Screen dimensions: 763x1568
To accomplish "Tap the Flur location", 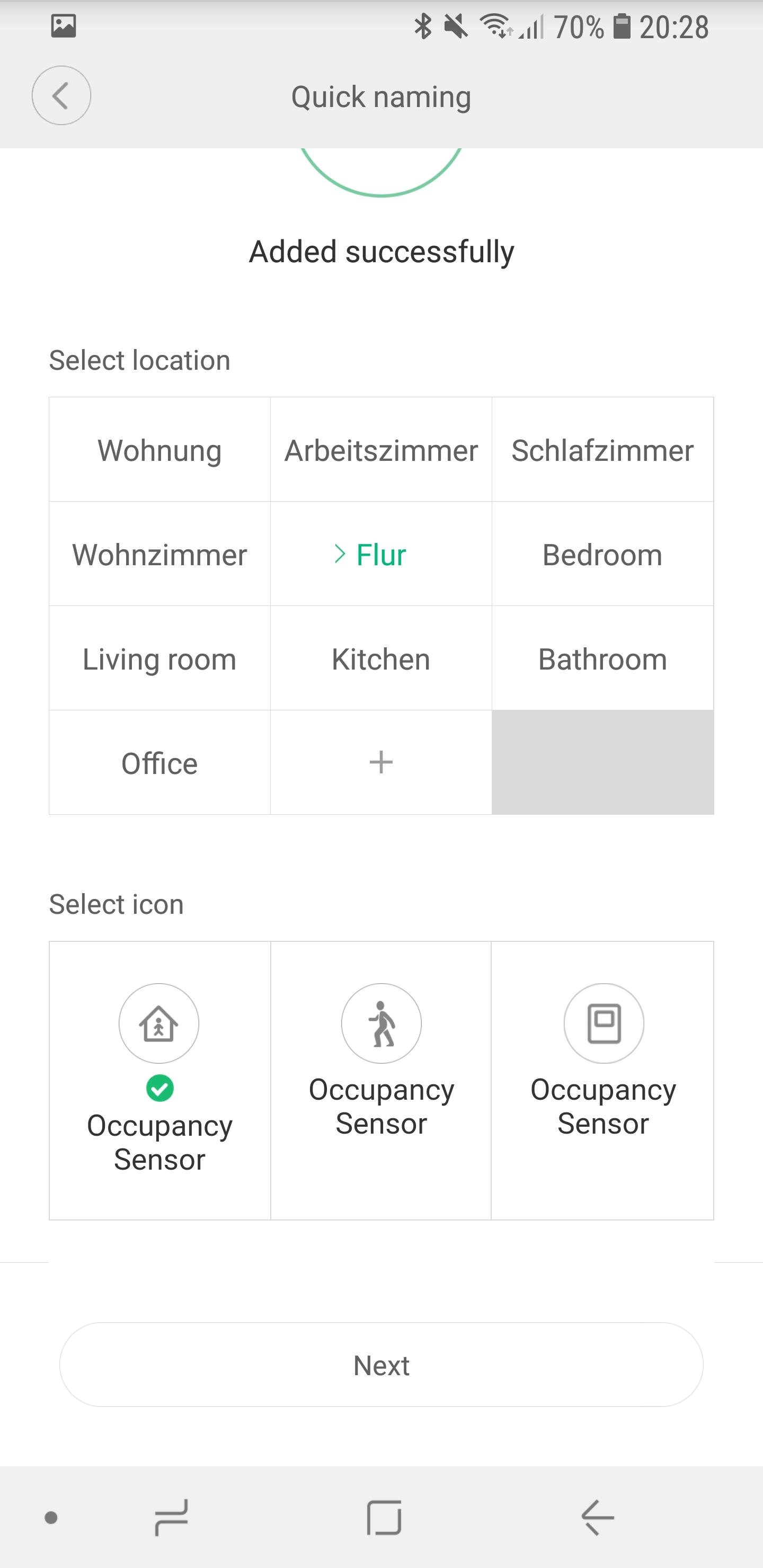I will point(381,555).
